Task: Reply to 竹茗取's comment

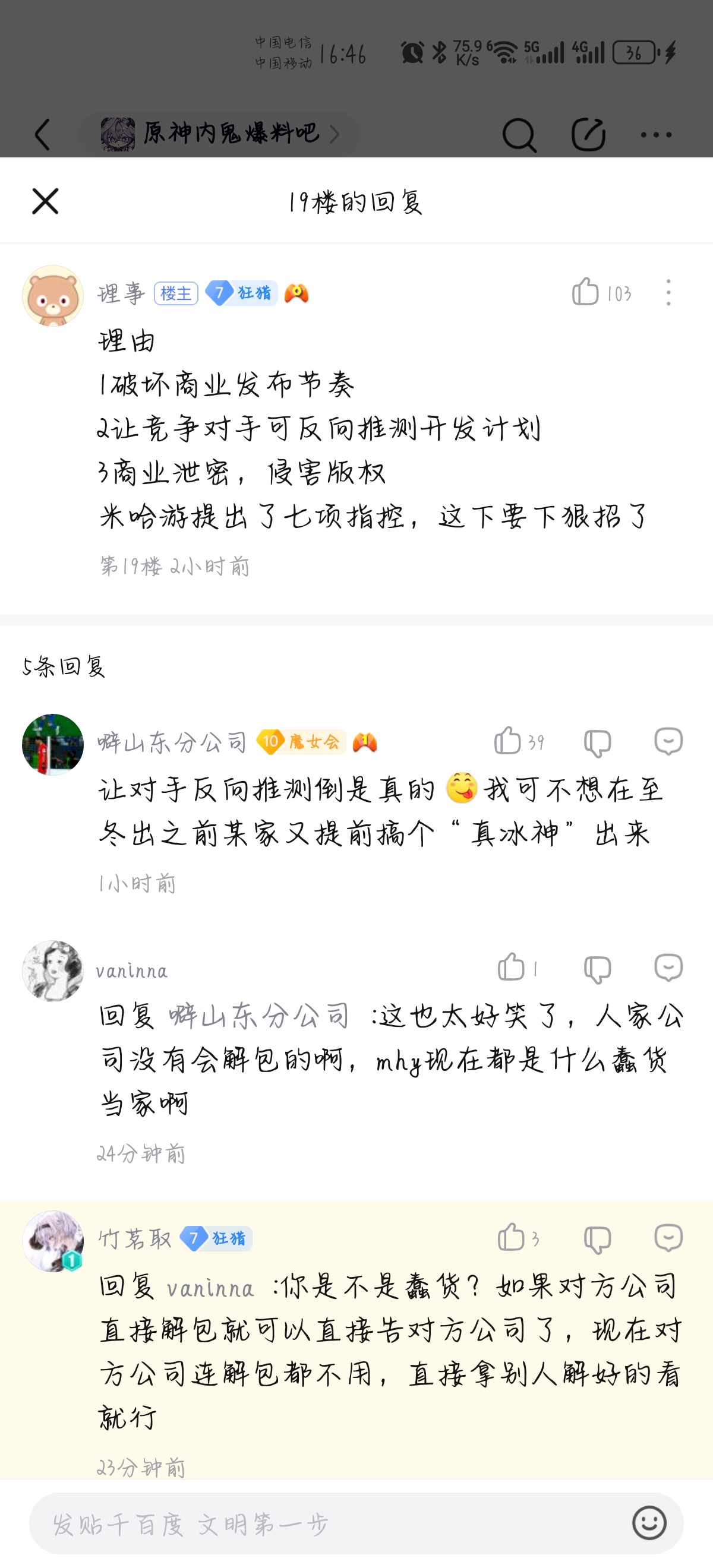Action: click(668, 1238)
